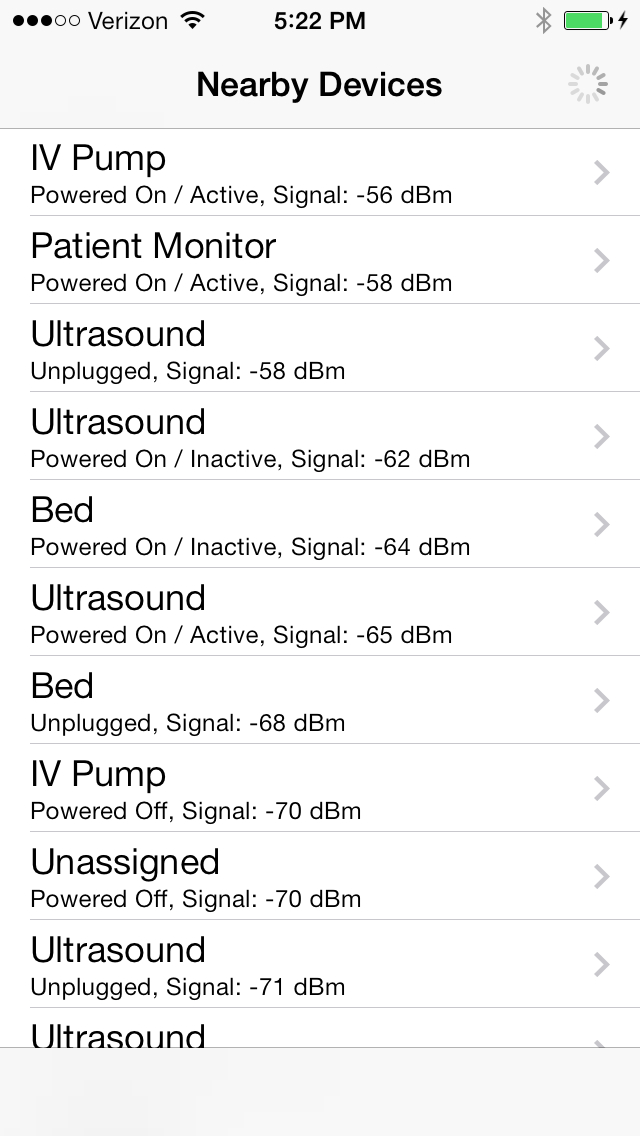Select the unplugged Ultrasound at -58 dBm
Screen dimensions: 640x1136
click(320, 348)
